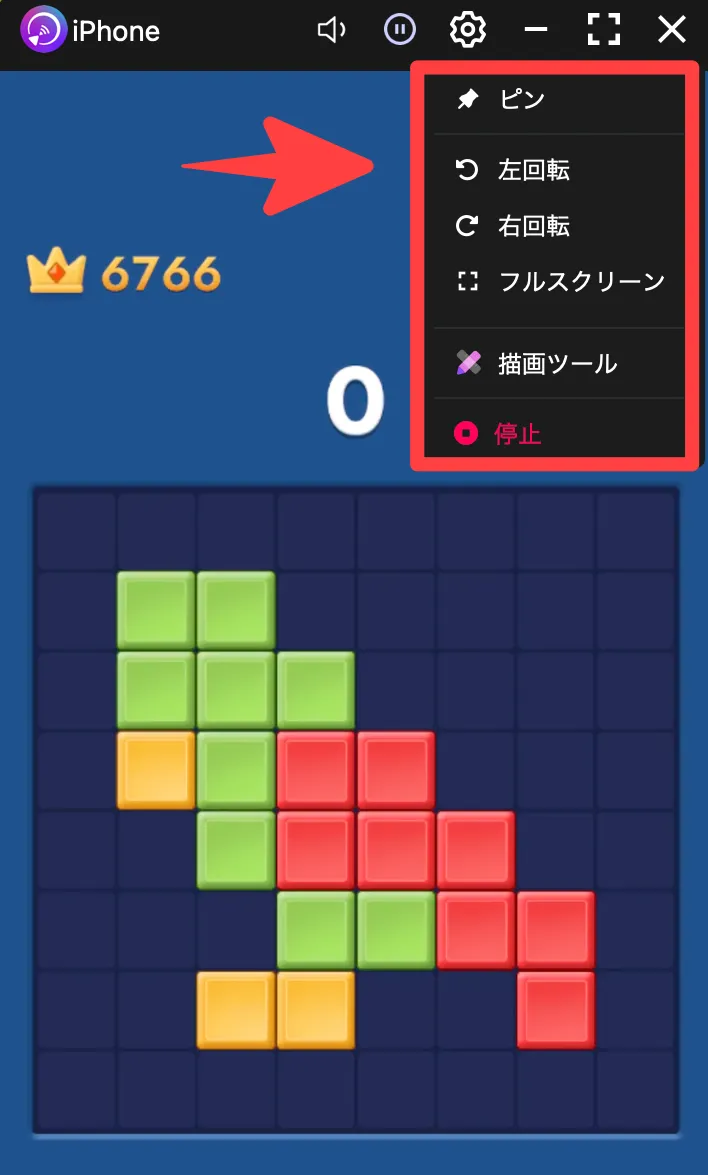Pause the screen mirroring
The image size is (708, 1175).
[x=400, y=31]
